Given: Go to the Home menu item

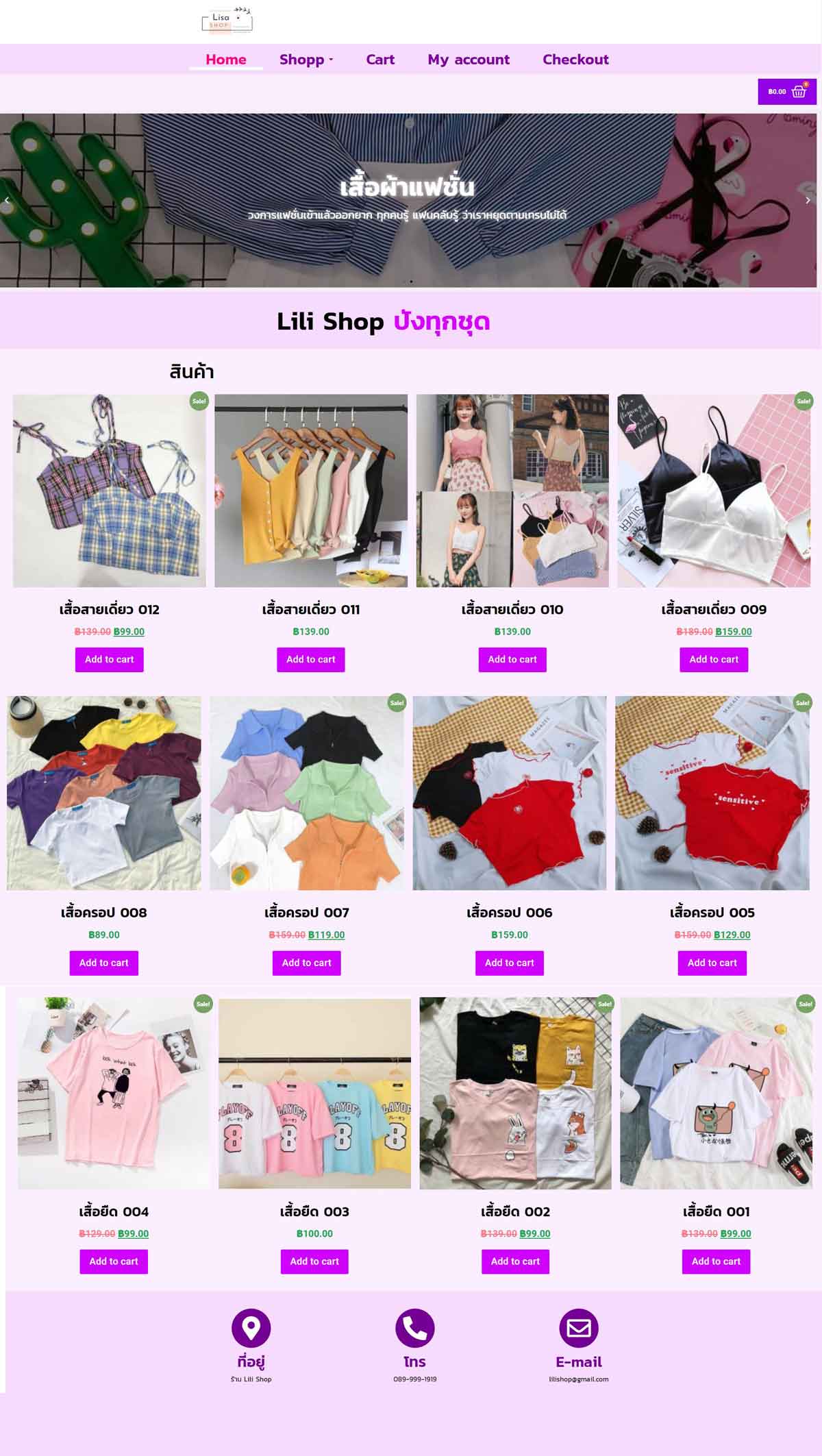Looking at the screenshot, I should click(x=225, y=60).
